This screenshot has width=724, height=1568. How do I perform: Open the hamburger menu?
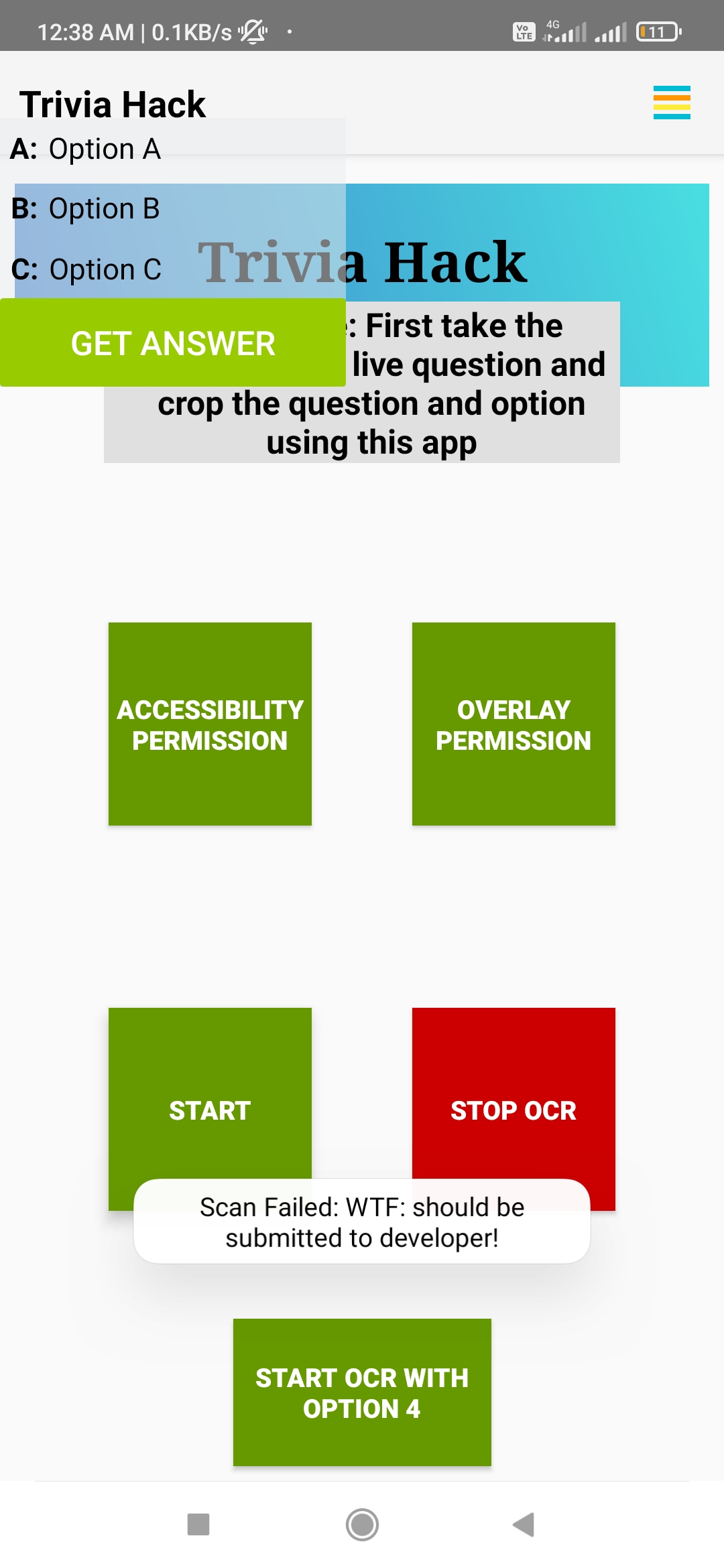[x=672, y=103]
